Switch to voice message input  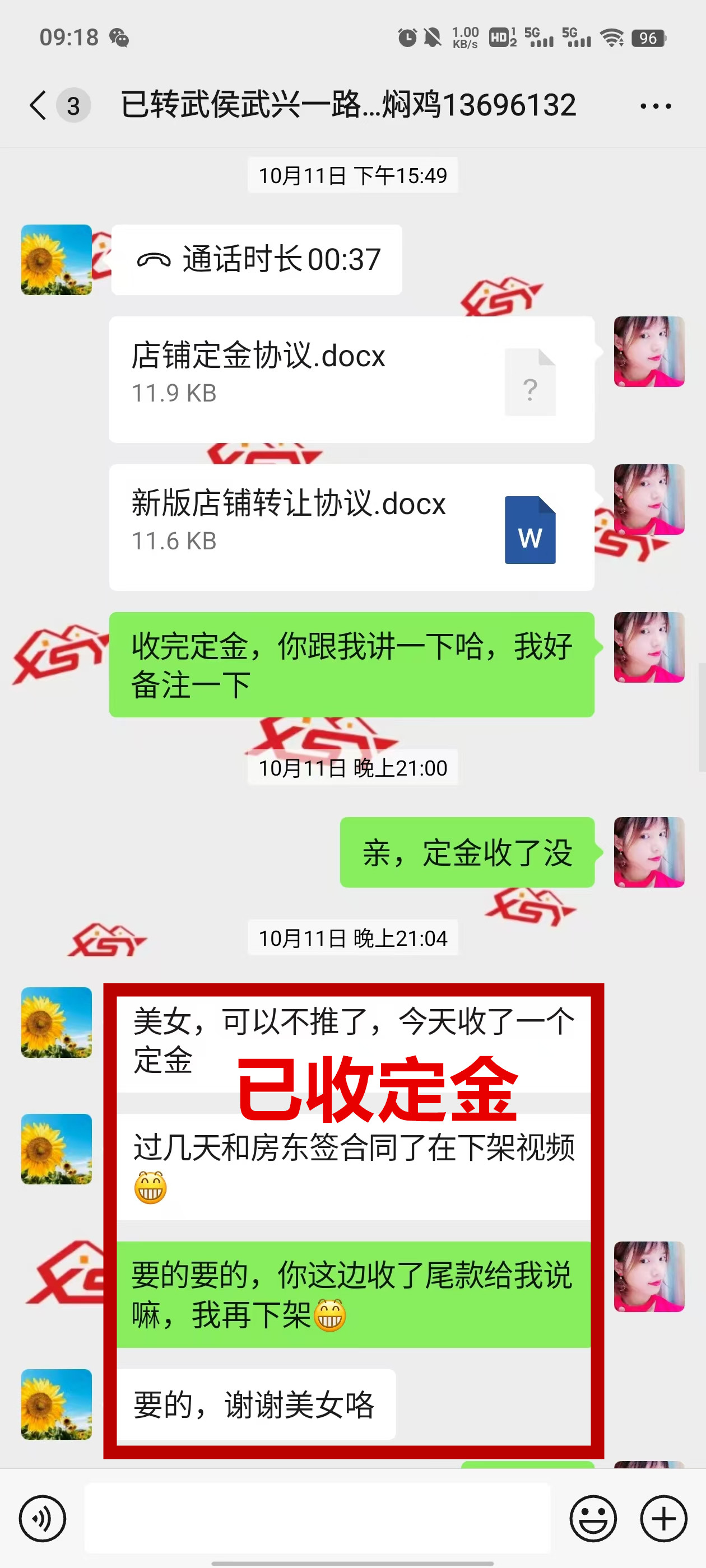pos(42,1518)
